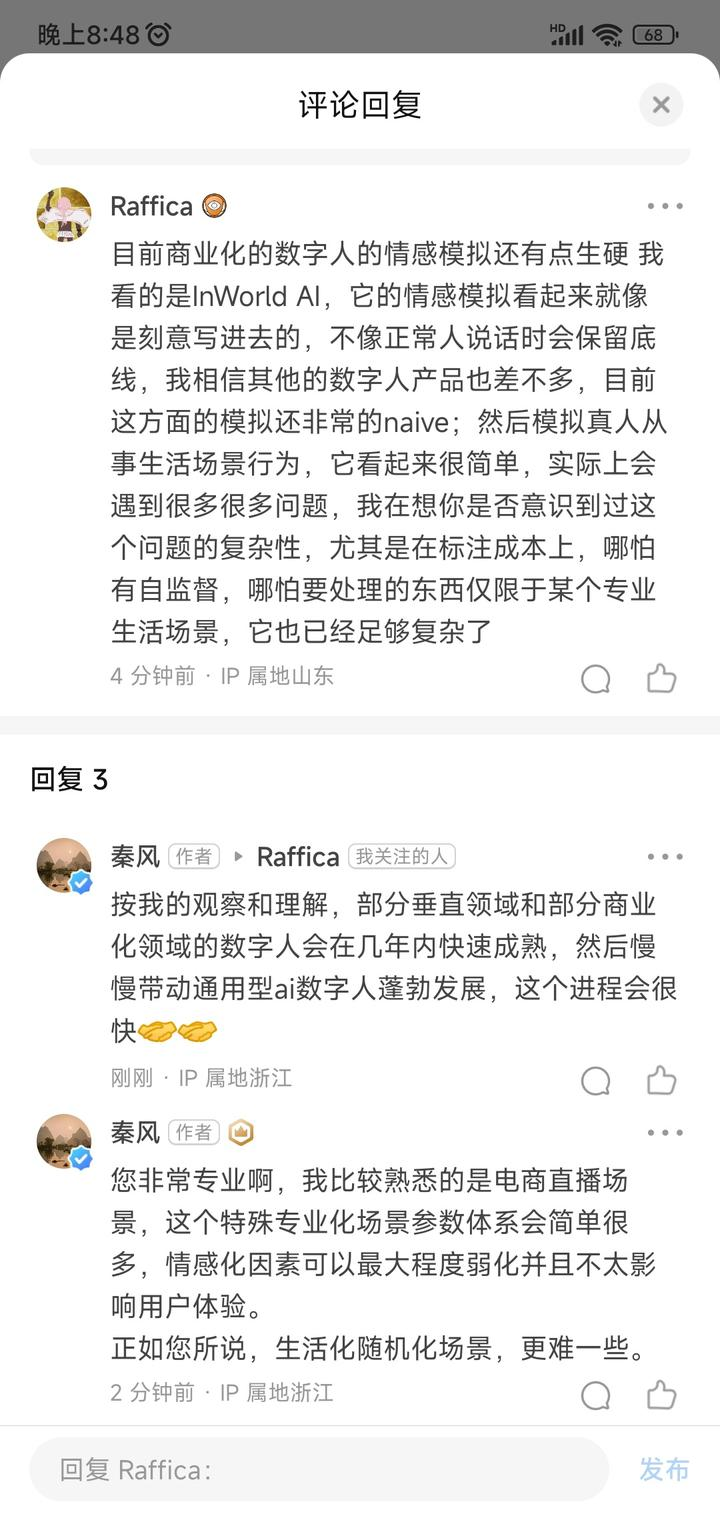Open the reply bubble under Raffica's comment
Viewport: 720px width, 1535px height.
[x=597, y=678]
